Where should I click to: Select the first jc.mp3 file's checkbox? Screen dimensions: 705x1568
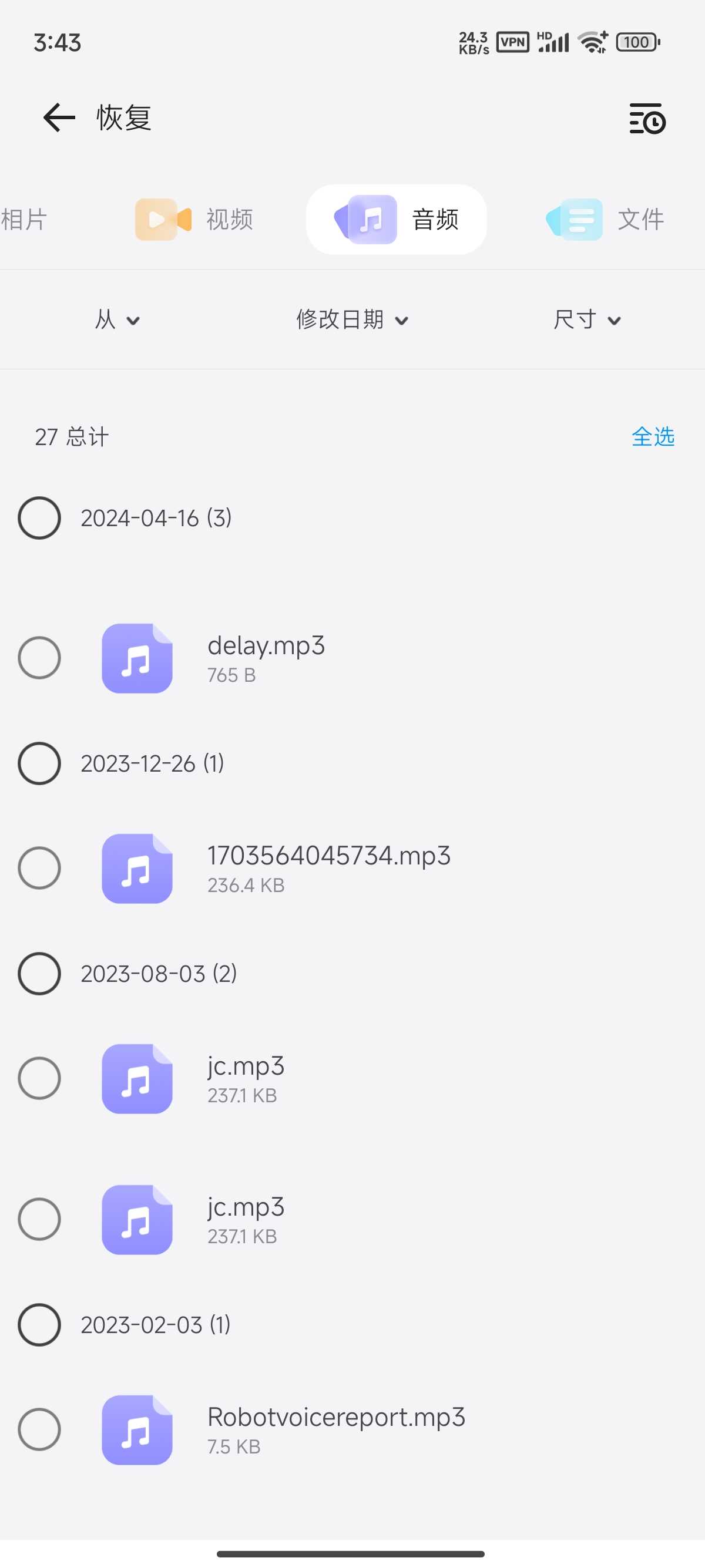(x=39, y=1079)
